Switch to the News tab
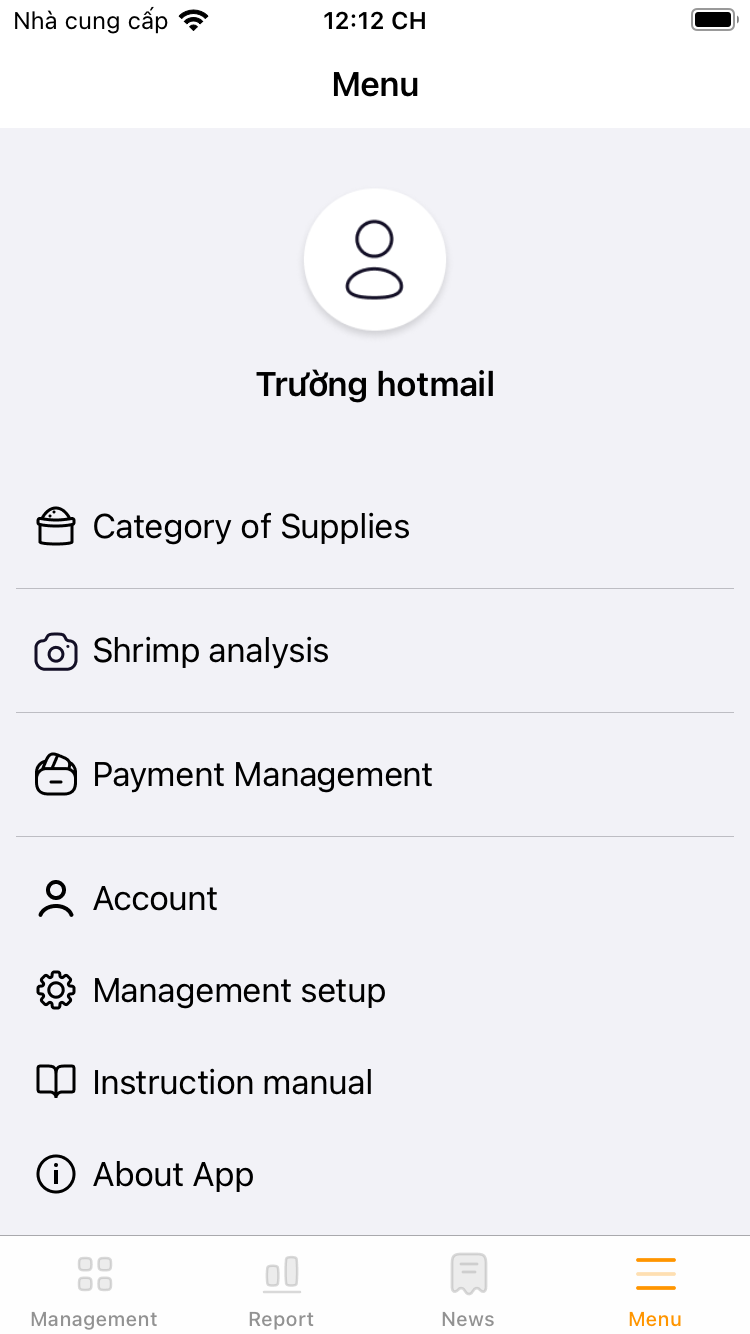Image resolution: width=750 pixels, height=1334 pixels. (468, 1291)
